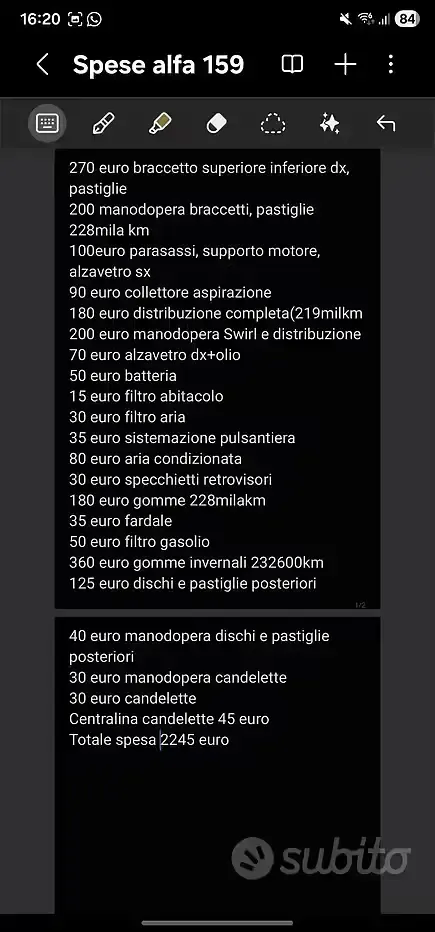435x932 pixels.
Task: Choose the pen drawing tool
Action: click(103, 124)
